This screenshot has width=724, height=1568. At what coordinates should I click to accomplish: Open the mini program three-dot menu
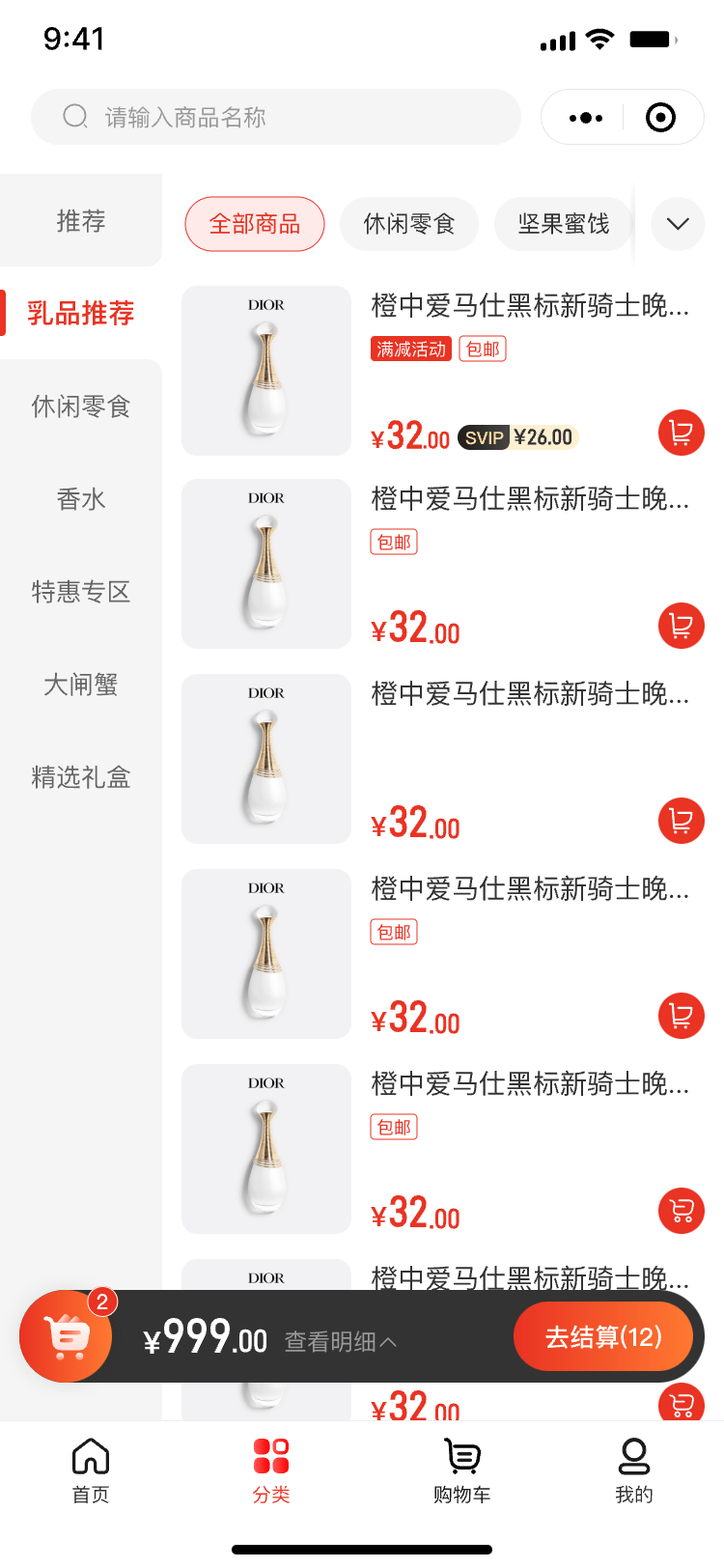(585, 118)
